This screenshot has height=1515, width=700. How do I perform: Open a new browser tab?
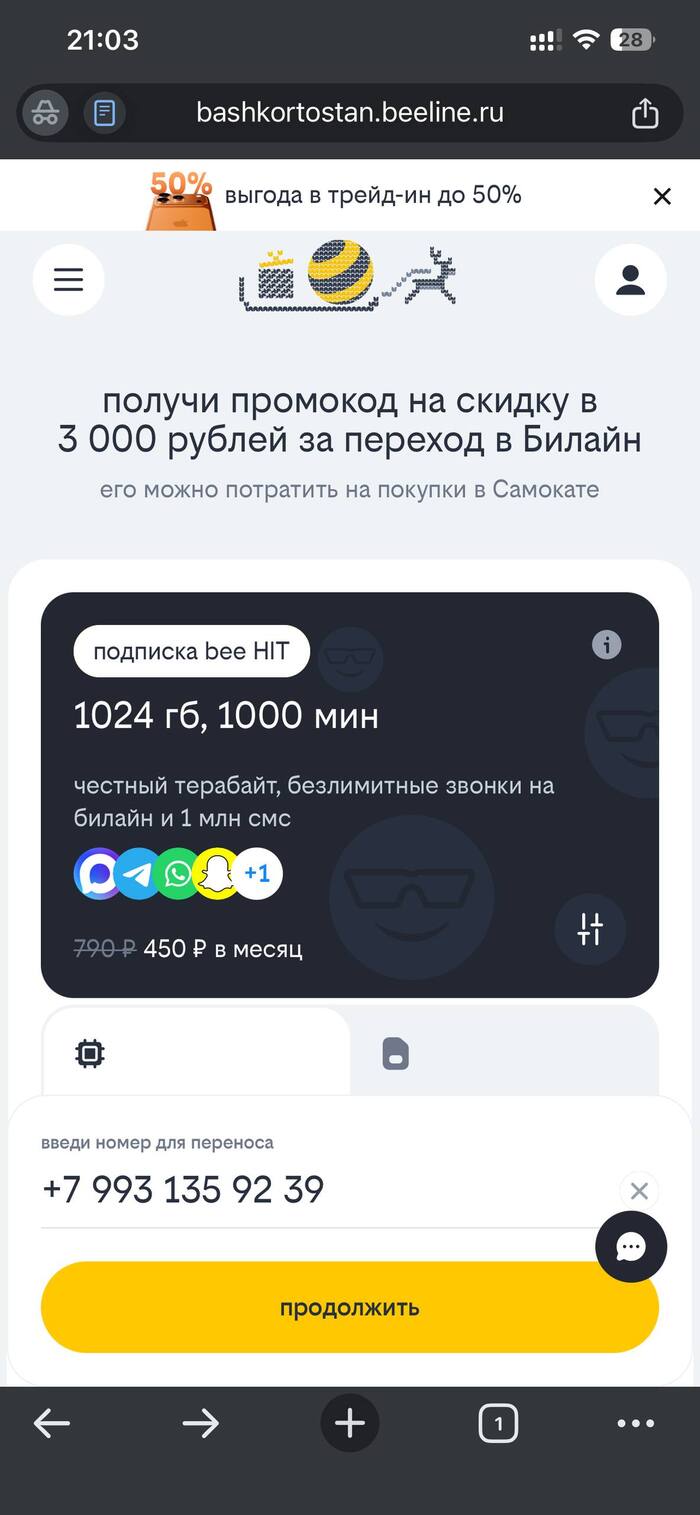350,1423
